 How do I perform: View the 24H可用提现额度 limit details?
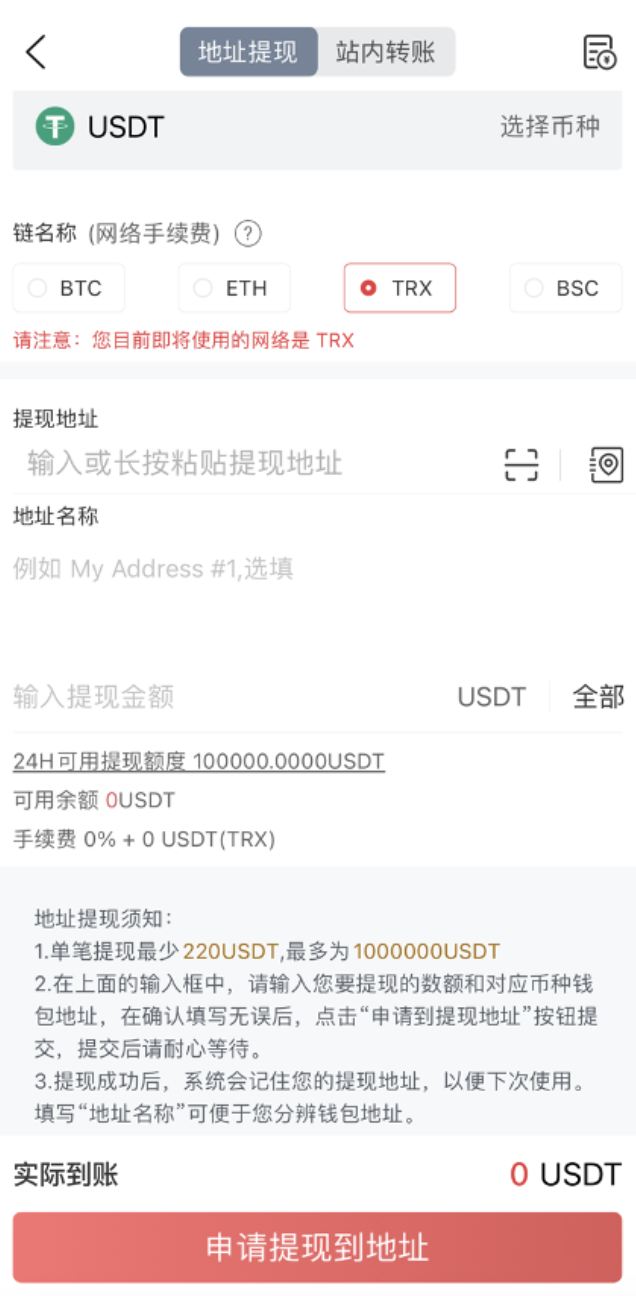click(199, 762)
